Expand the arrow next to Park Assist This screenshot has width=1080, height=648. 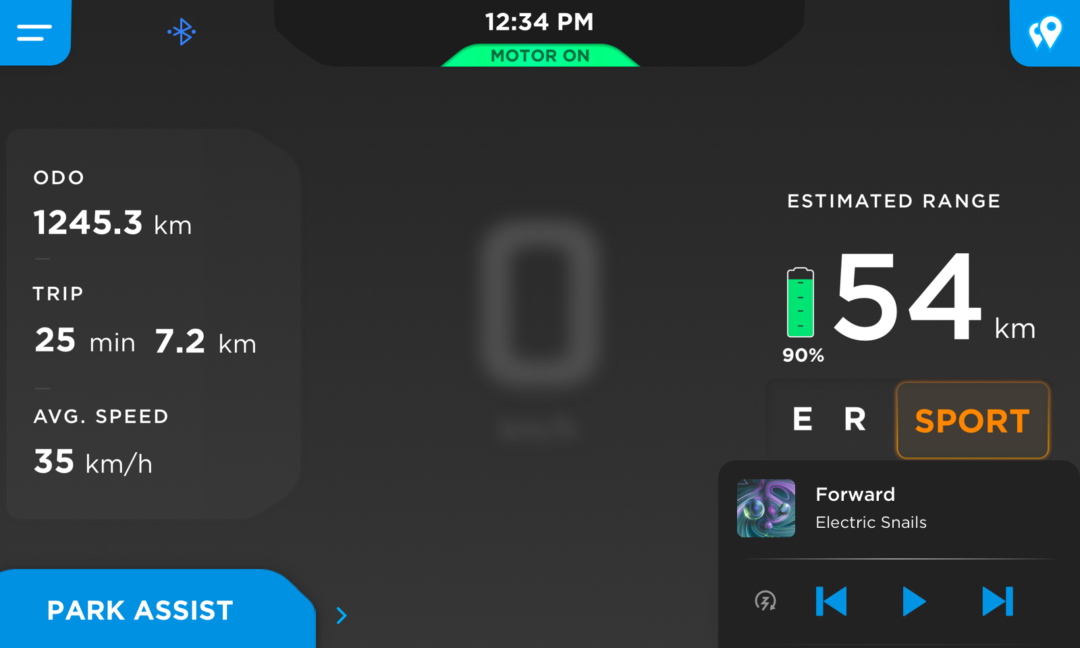341,615
